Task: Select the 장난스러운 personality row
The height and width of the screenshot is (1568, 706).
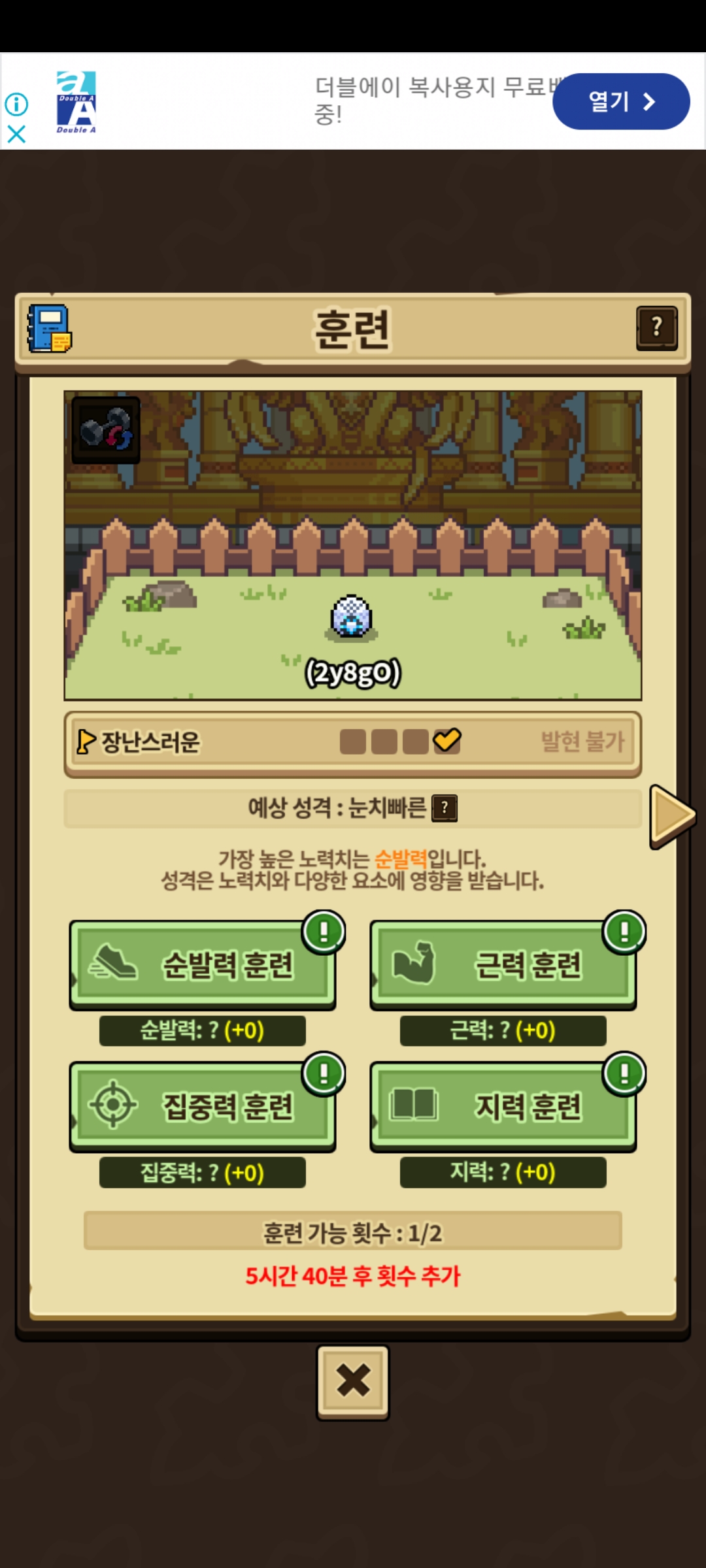Action: tap(353, 742)
